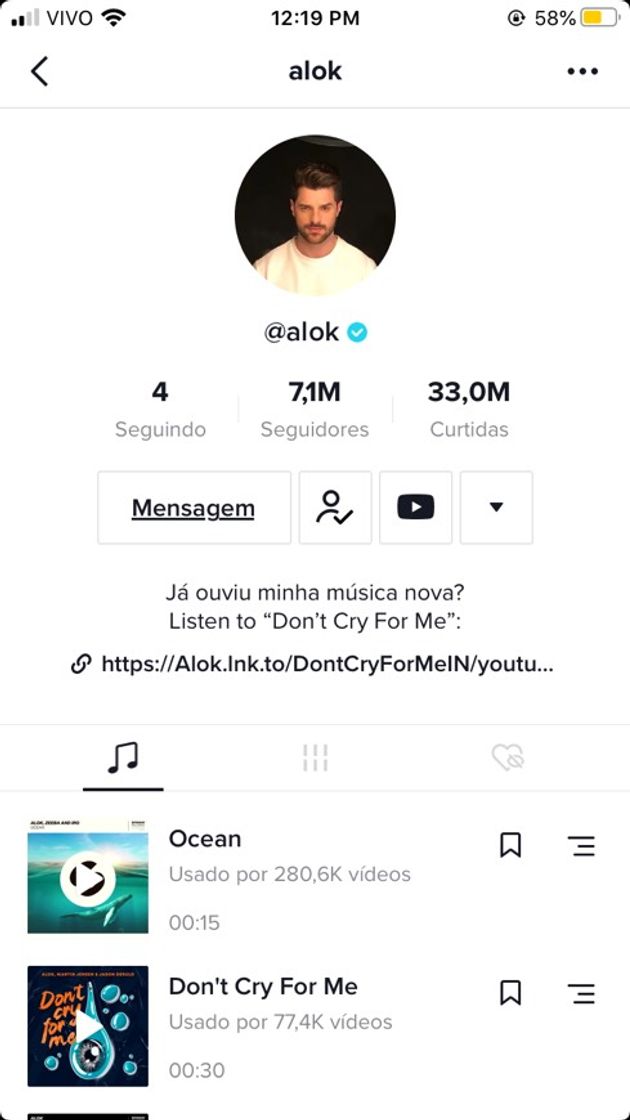This screenshot has width=630, height=1120.
Task: Bookmark the Don't Cry For Me sound
Action: (x=510, y=993)
